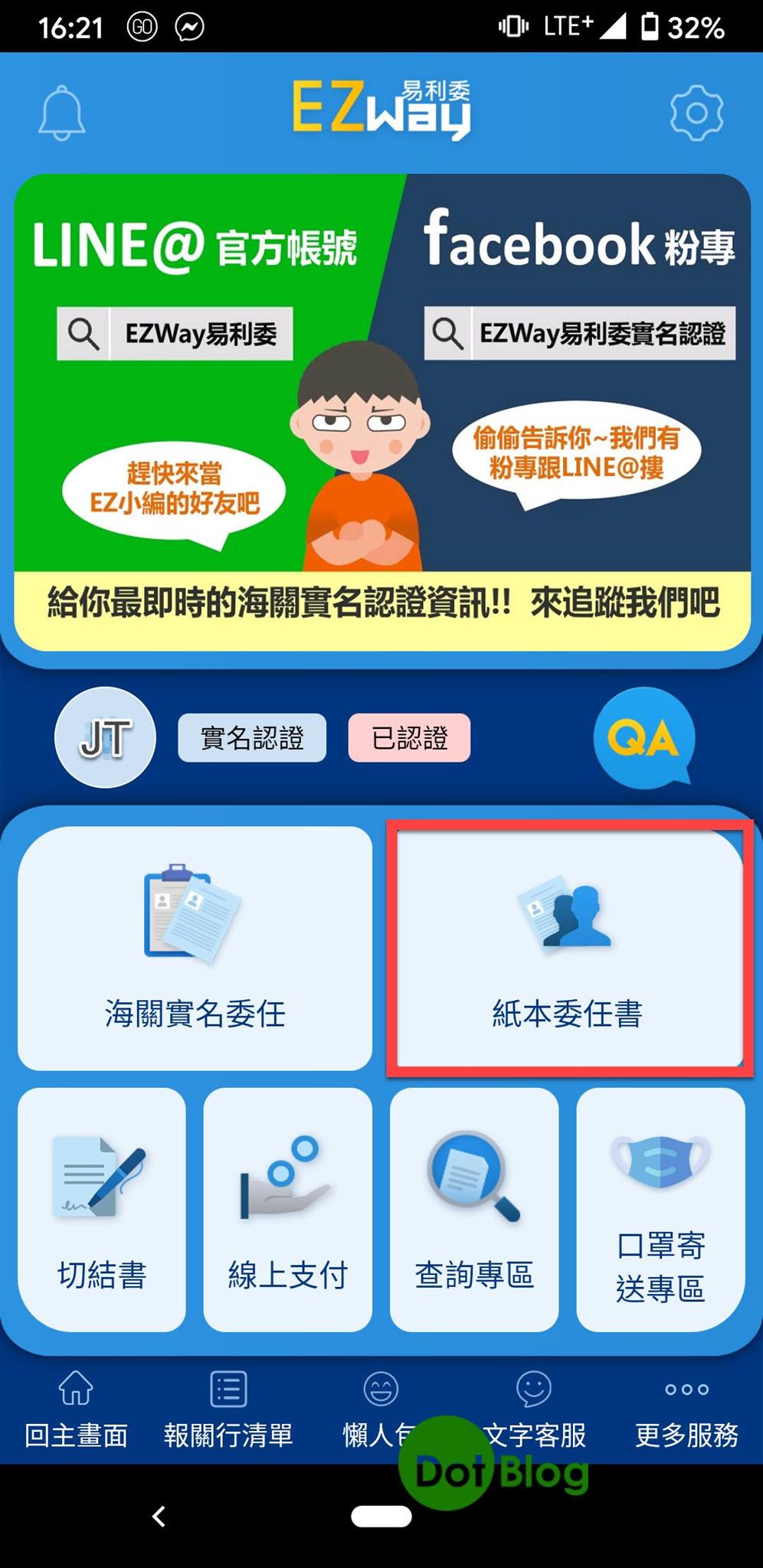Open the QA chat bubble
Image resolution: width=763 pixels, height=1568 pixels.
(x=645, y=736)
